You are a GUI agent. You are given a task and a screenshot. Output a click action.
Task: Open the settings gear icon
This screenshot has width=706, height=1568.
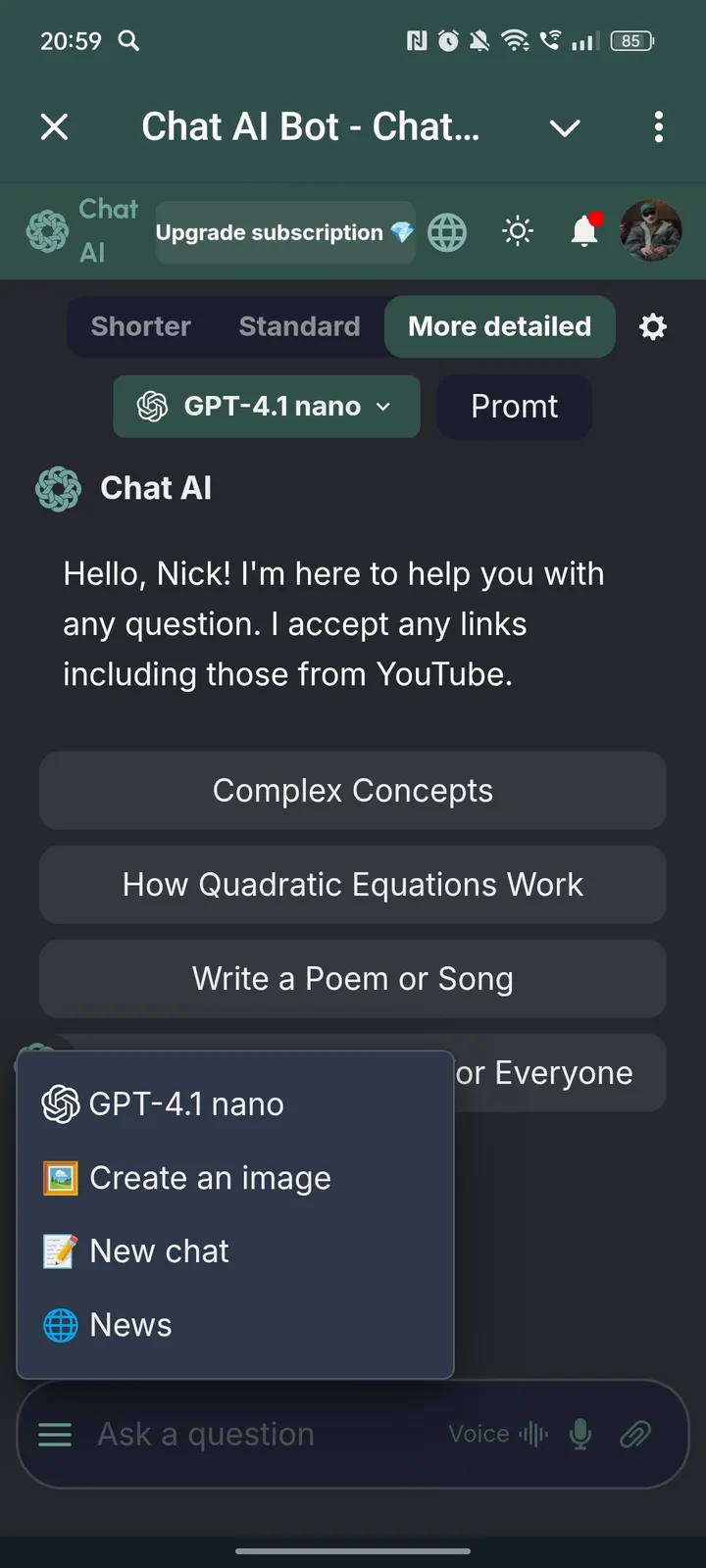(653, 326)
